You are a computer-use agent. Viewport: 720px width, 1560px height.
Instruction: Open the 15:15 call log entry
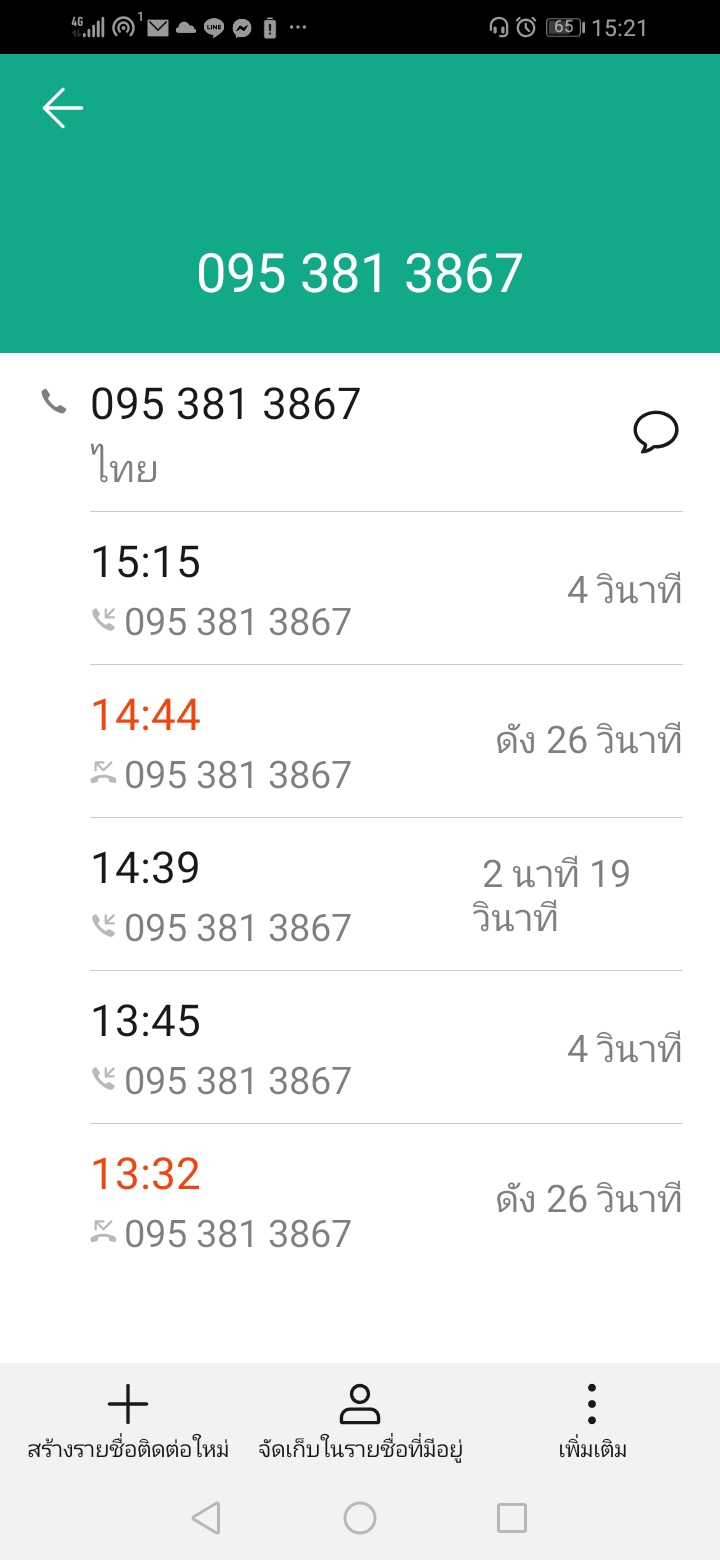click(x=386, y=589)
